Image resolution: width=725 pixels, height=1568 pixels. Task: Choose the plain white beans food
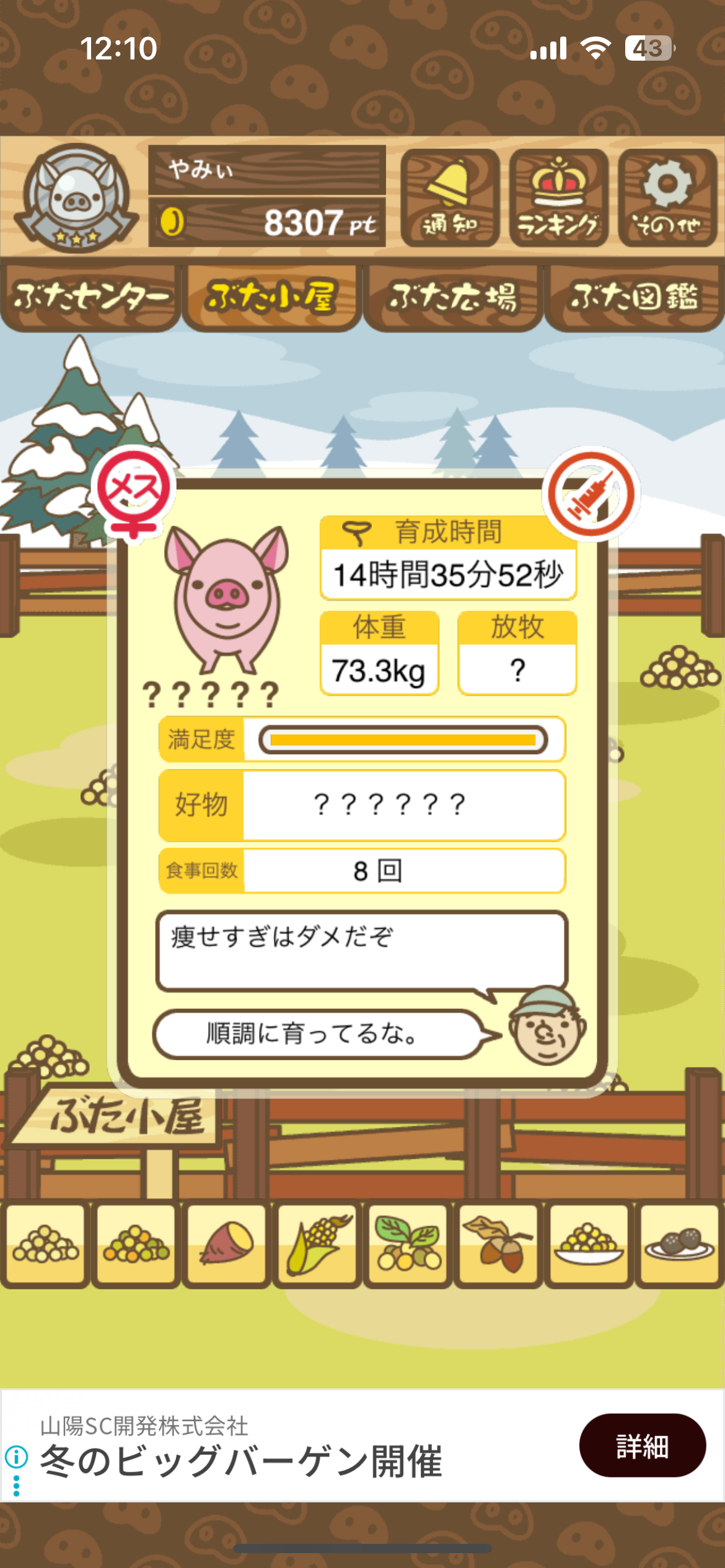coord(45,1244)
